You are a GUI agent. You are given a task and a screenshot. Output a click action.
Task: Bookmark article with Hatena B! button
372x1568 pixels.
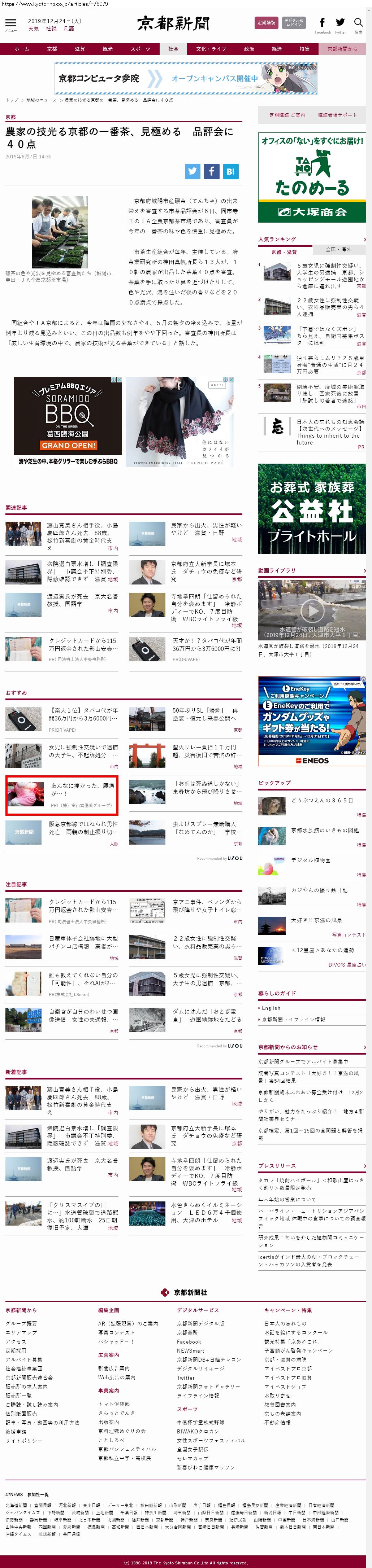click(230, 171)
